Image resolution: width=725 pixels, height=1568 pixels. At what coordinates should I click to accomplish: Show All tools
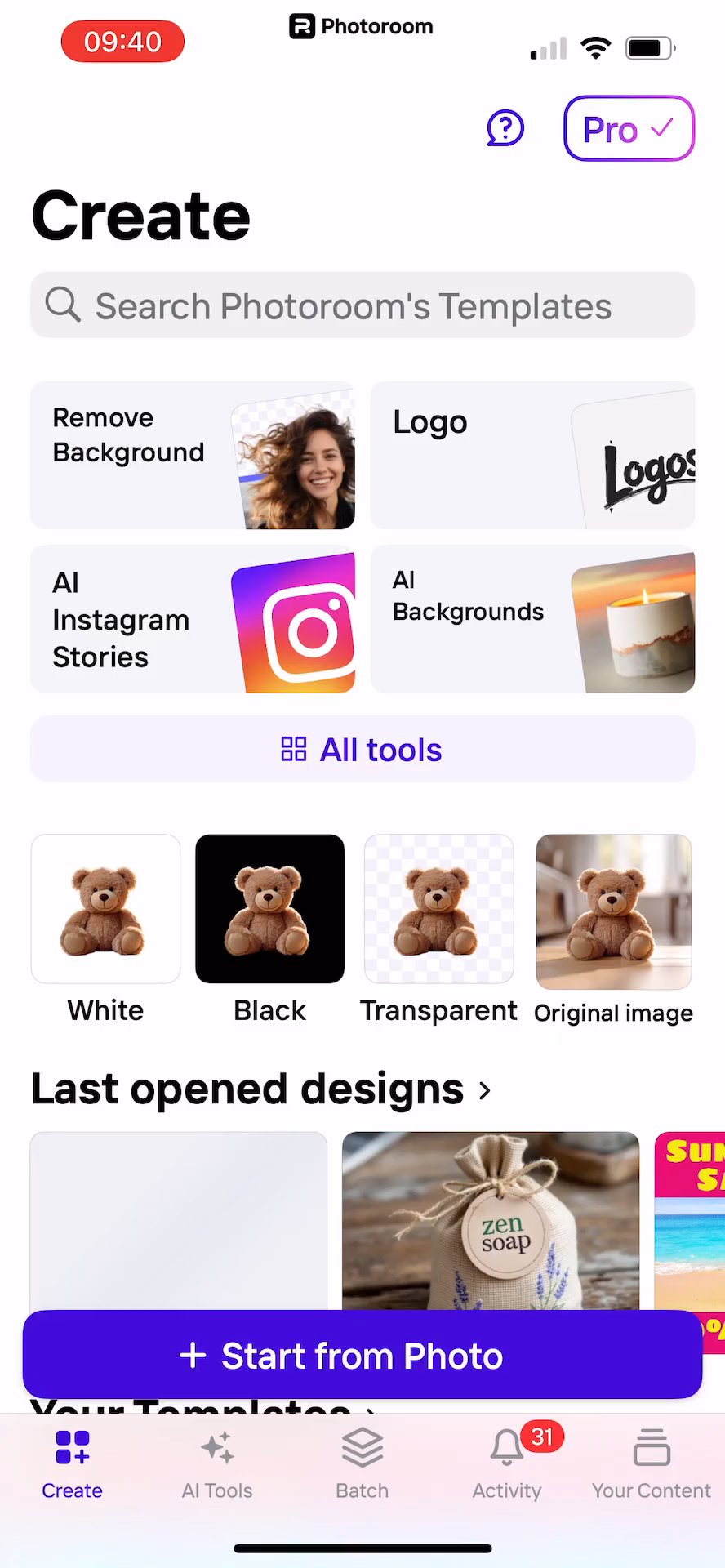(362, 749)
